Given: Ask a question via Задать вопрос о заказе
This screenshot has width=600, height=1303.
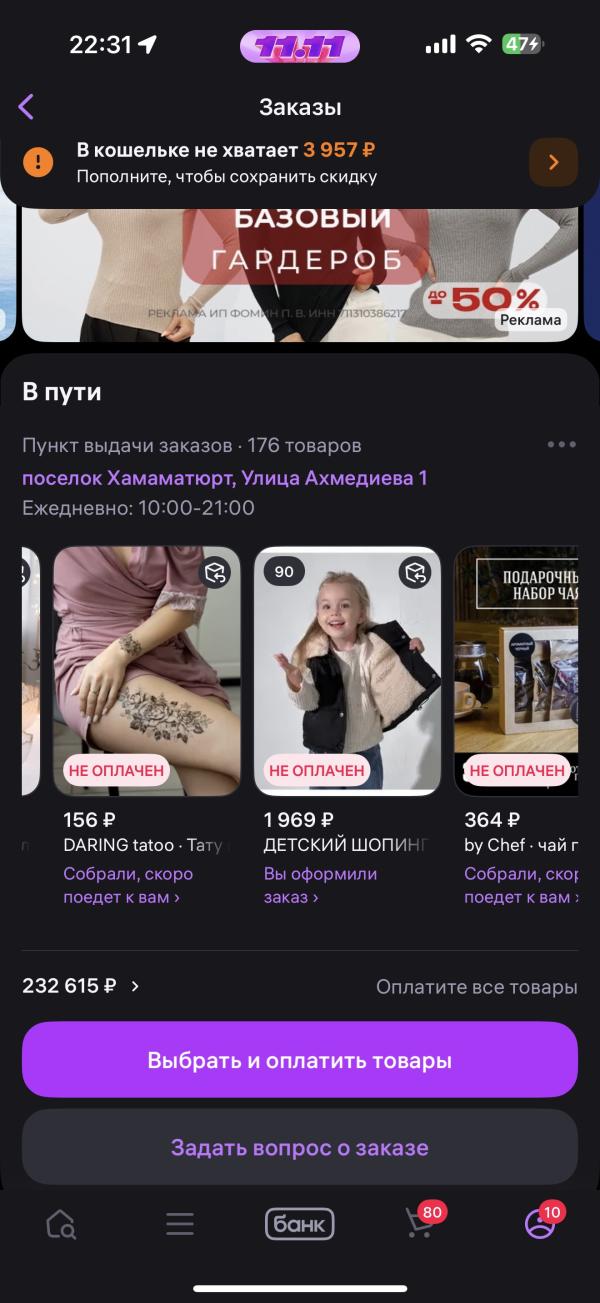Looking at the screenshot, I should pyautogui.click(x=300, y=1147).
